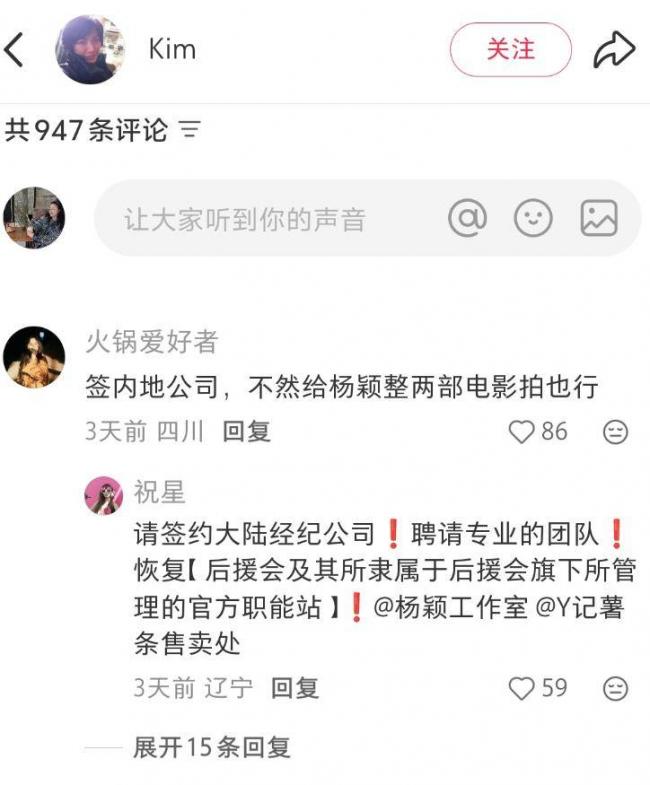Image resolution: width=650 pixels, height=785 pixels.
Task: Dislike 祝星's comment
Action: click(616, 688)
